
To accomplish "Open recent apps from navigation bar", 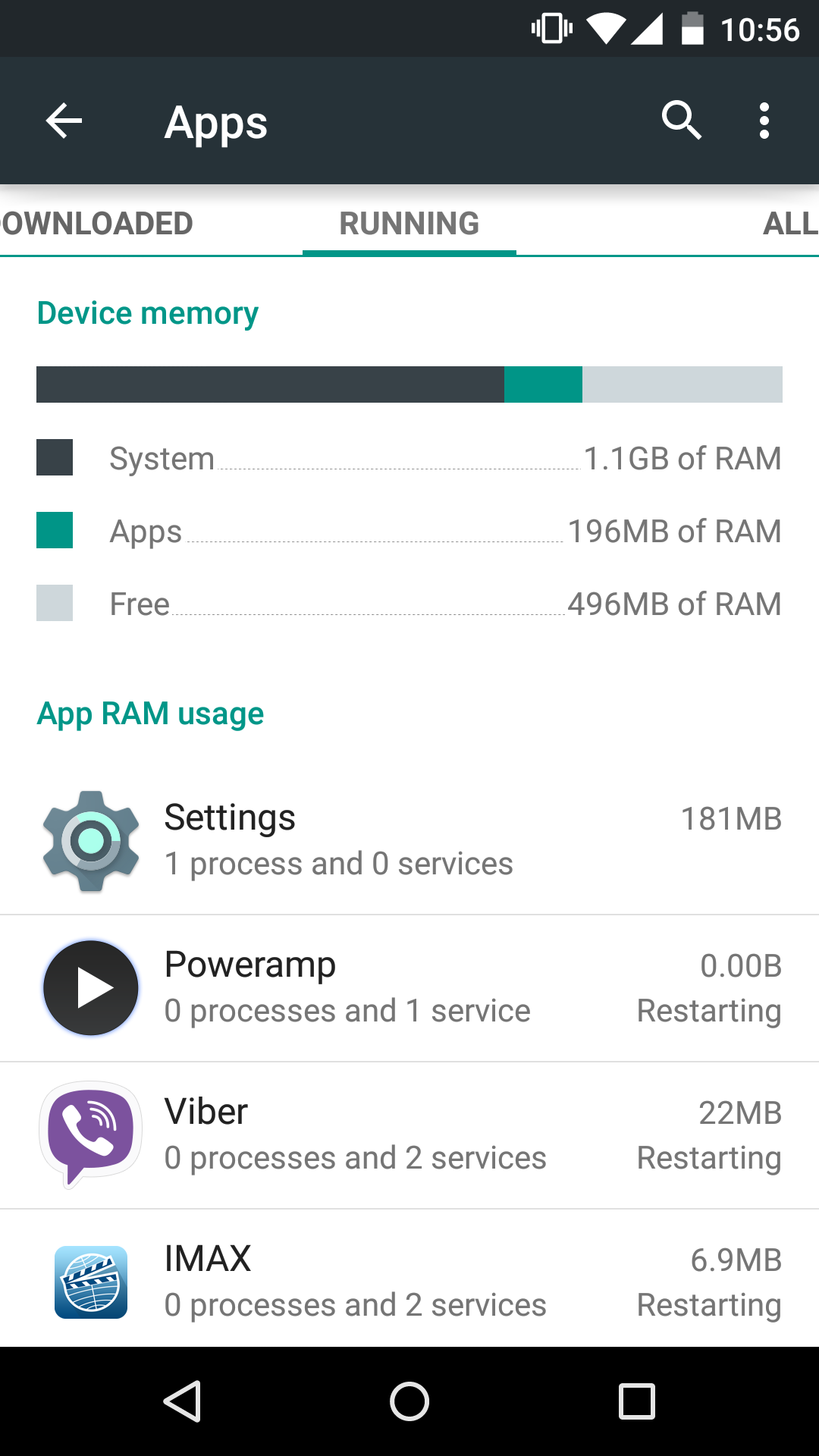I will 636,1401.
